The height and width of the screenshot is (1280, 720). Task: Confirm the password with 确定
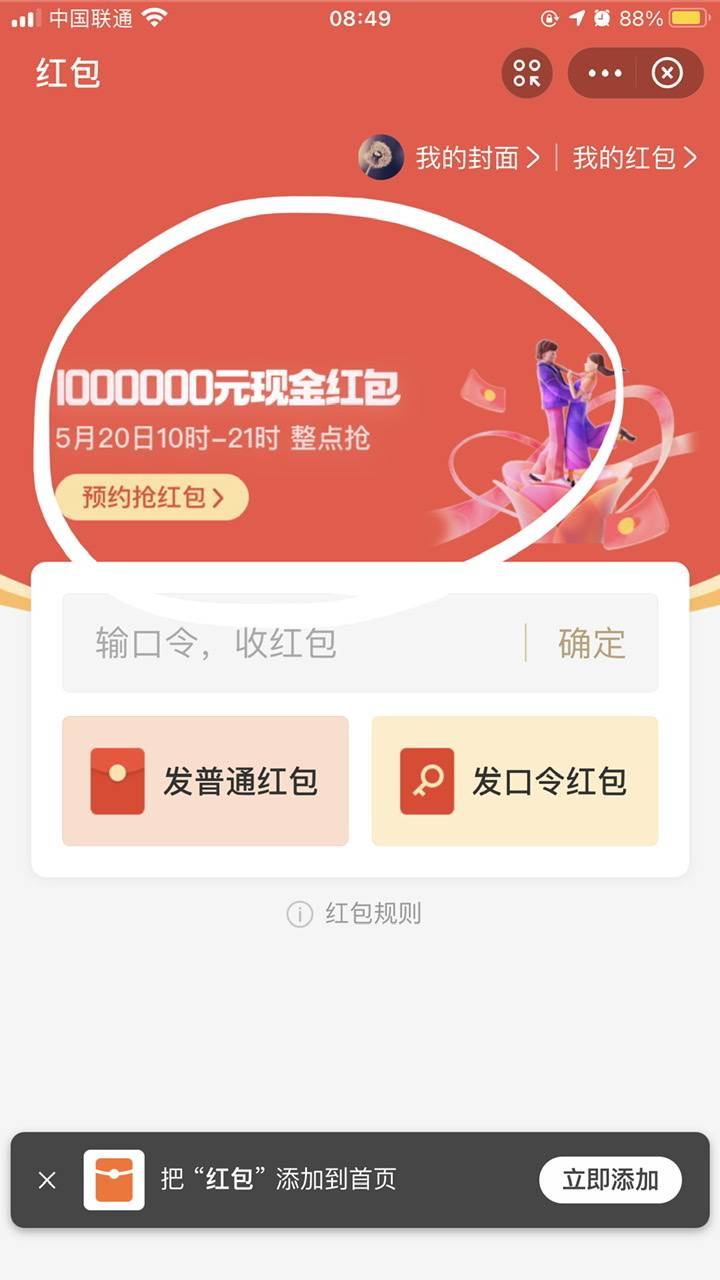[592, 643]
